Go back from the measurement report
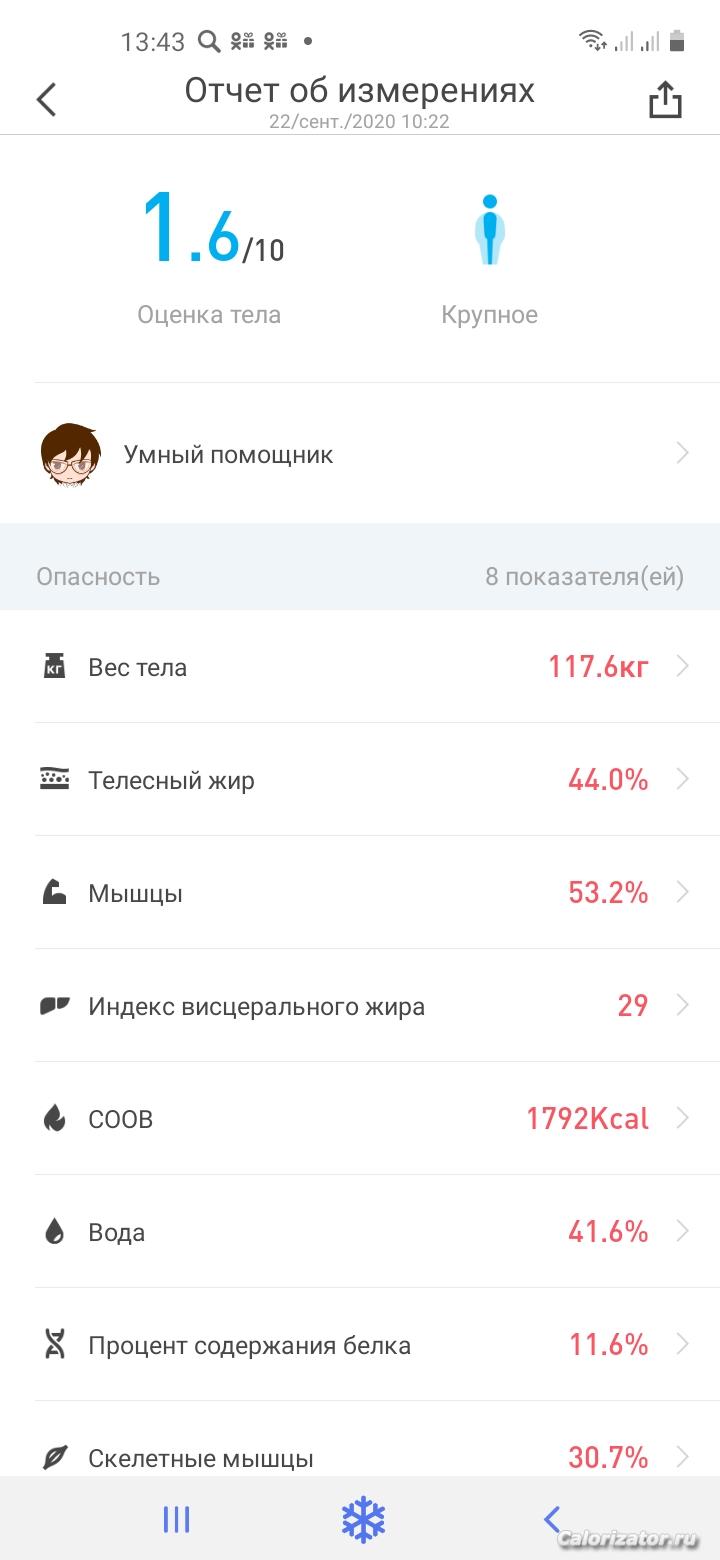720x1560 pixels. coord(46,100)
